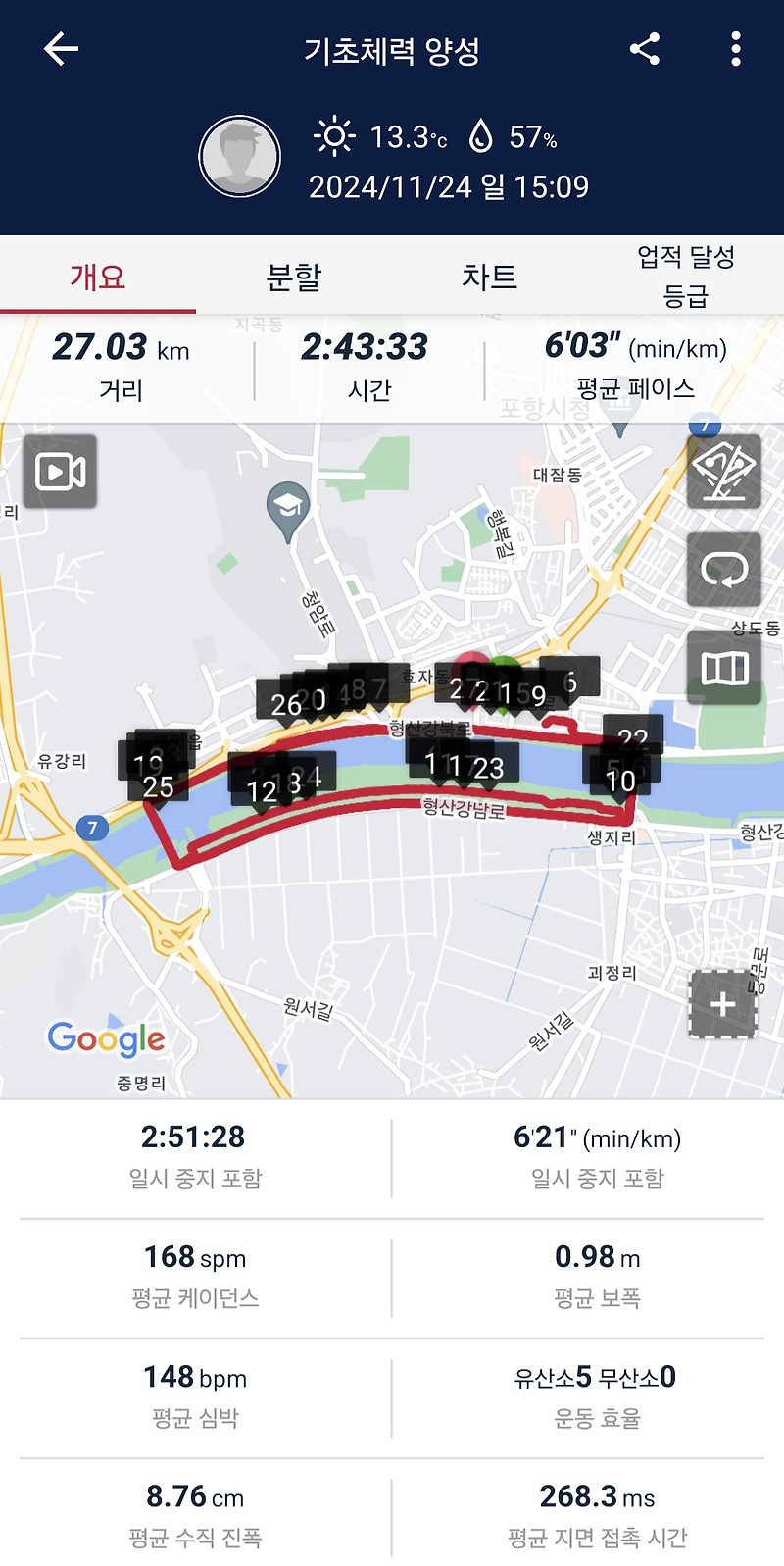Image resolution: width=784 pixels, height=1566 pixels.
Task: Toggle to the 개요 overview view
Action: point(98,278)
